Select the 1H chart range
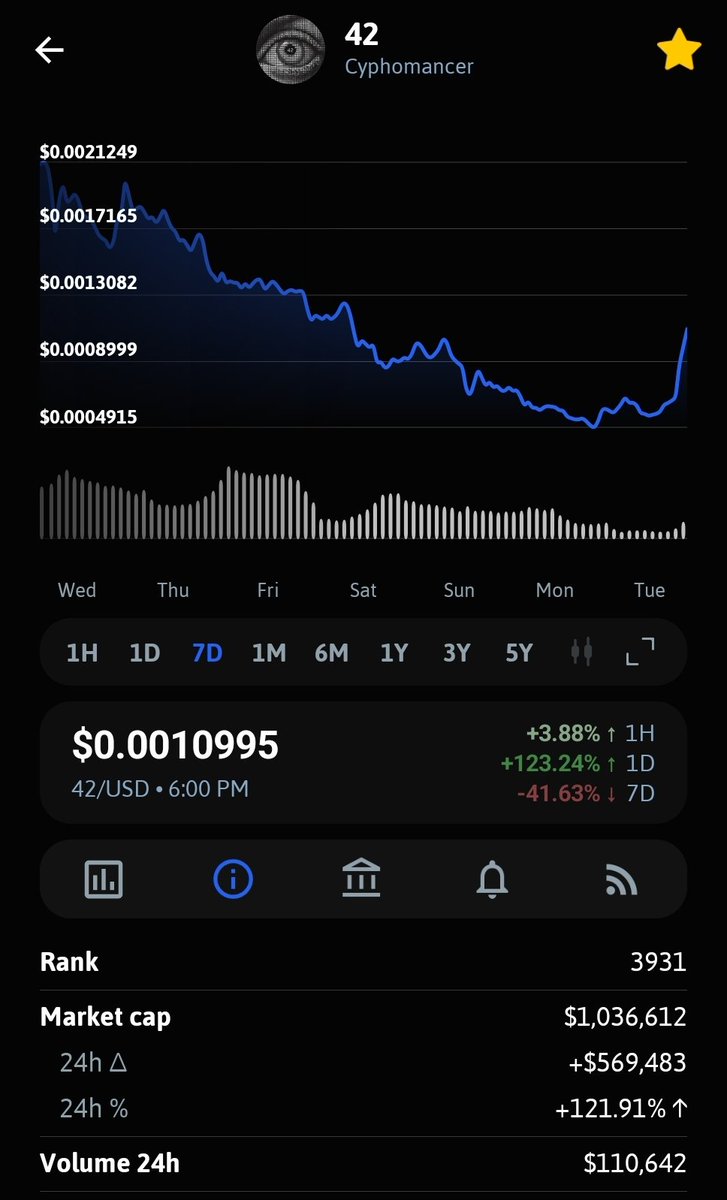This screenshot has height=1200, width=727. (x=82, y=653)
